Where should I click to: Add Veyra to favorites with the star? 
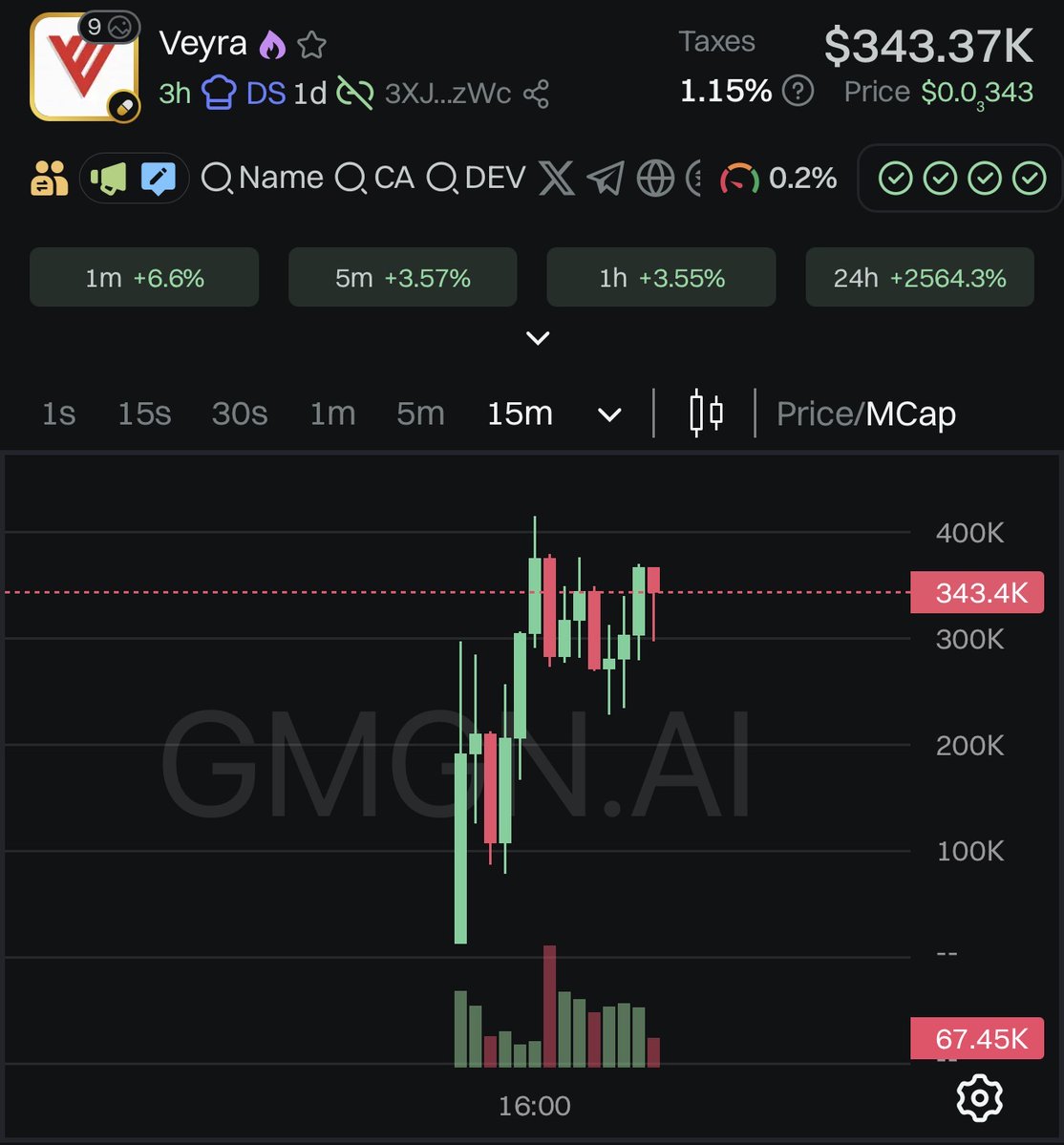(x=311, y=45)
